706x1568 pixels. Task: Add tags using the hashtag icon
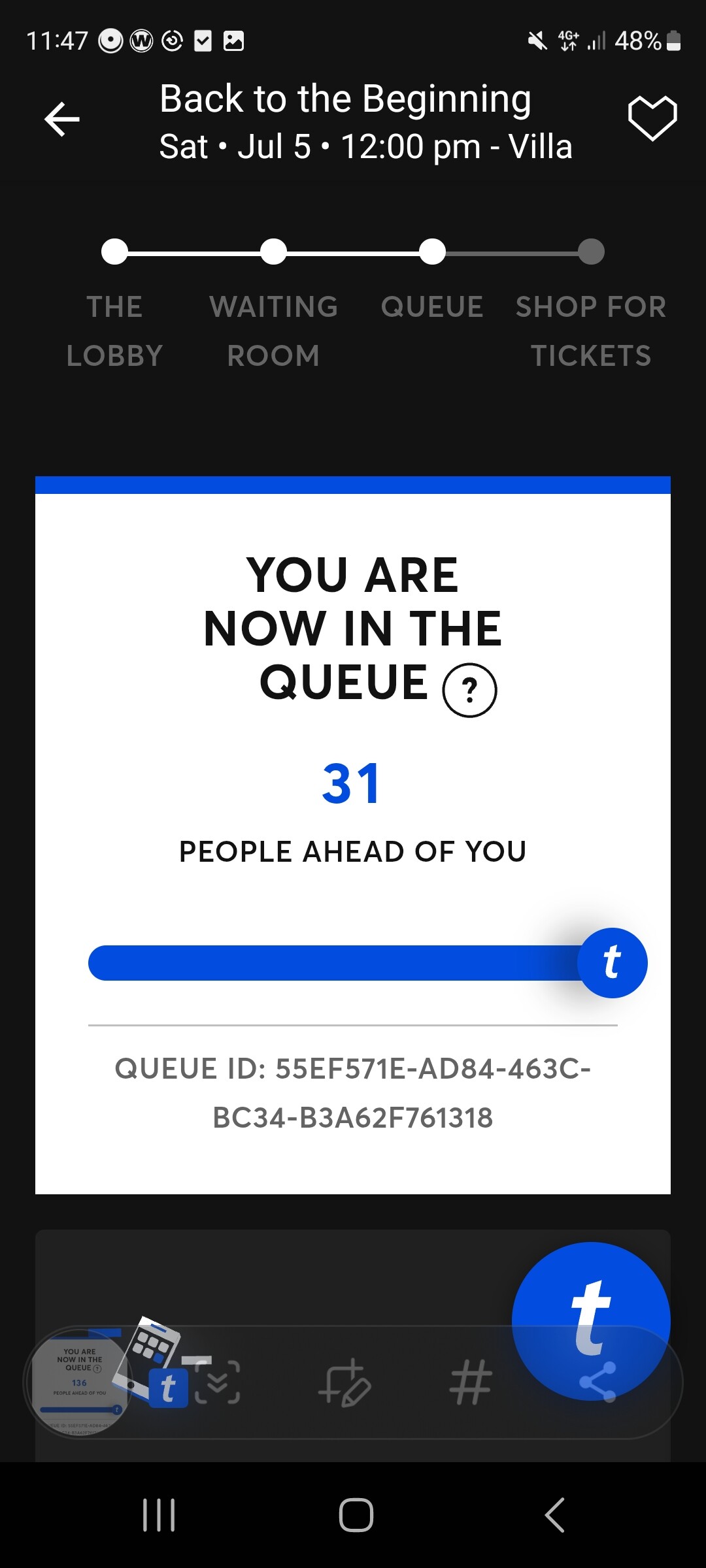click(x=471, y=1382)
